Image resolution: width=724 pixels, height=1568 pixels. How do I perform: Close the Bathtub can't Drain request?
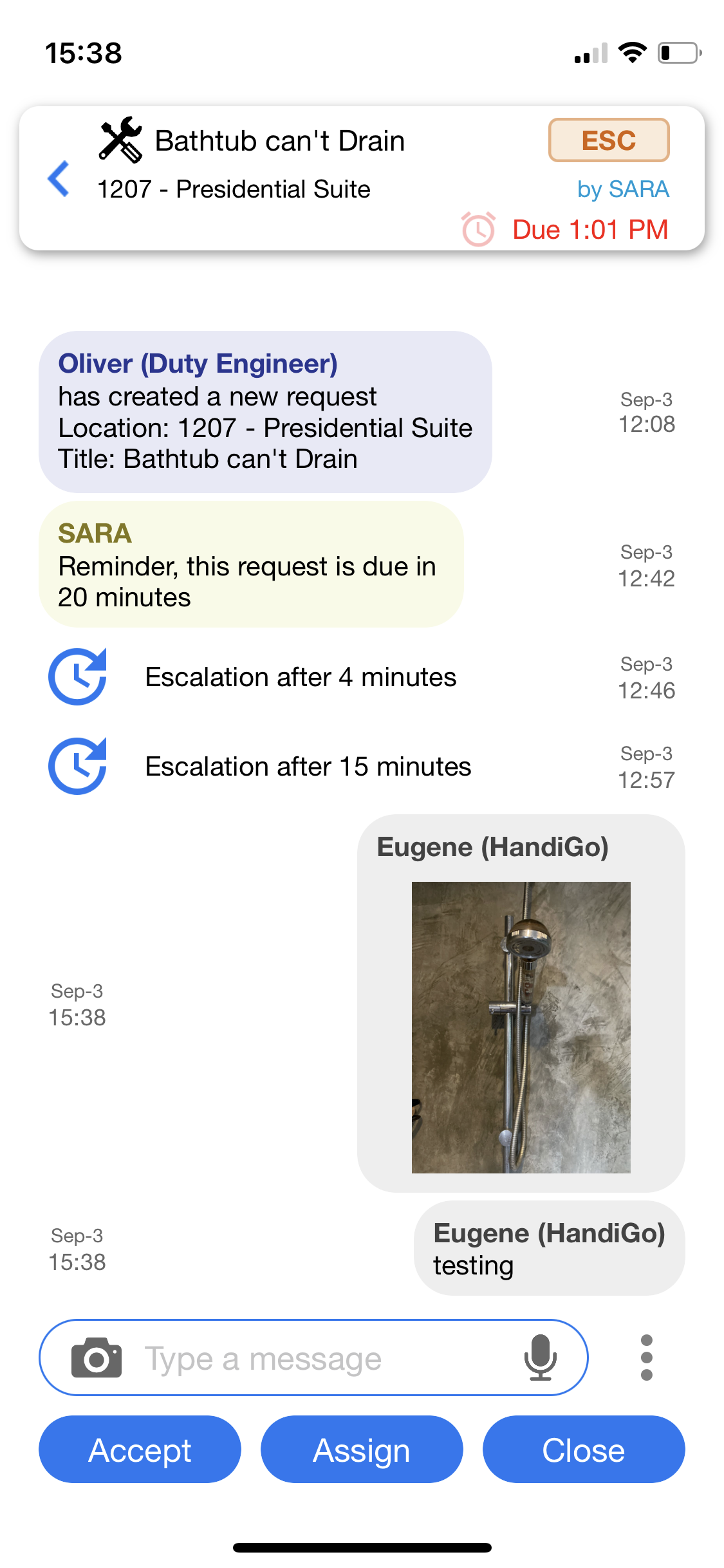(583, 1450)
